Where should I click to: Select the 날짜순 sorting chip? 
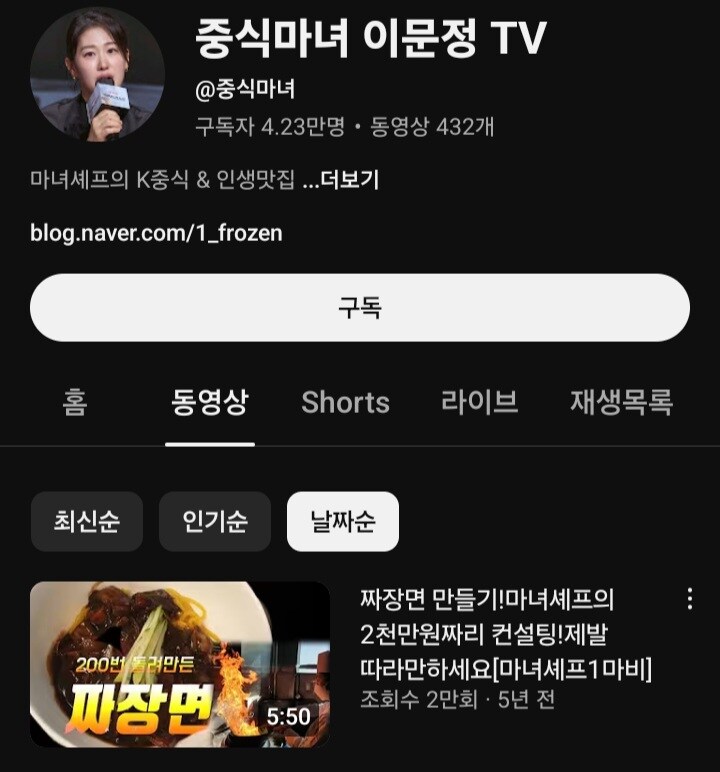(x=341, y=522)
